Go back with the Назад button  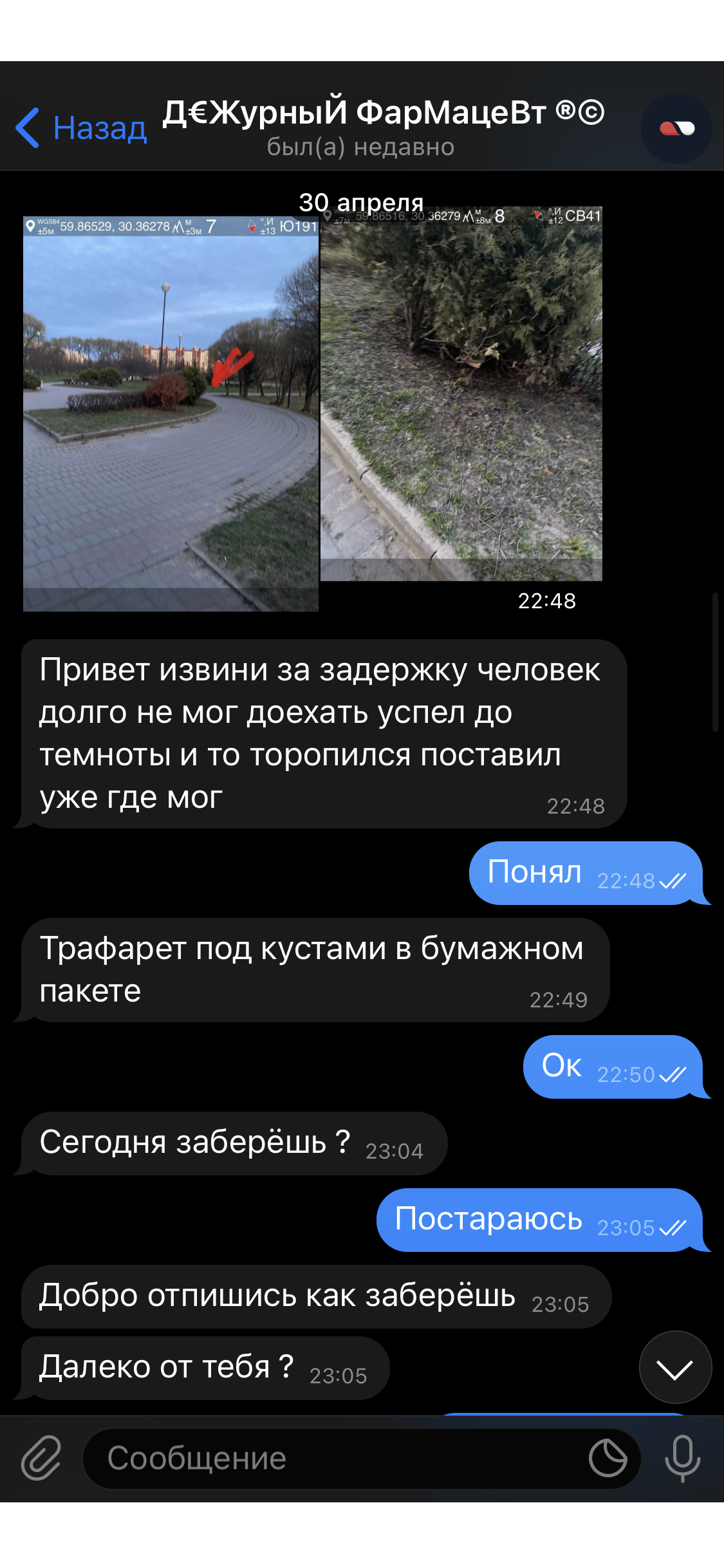pos(82,128)
